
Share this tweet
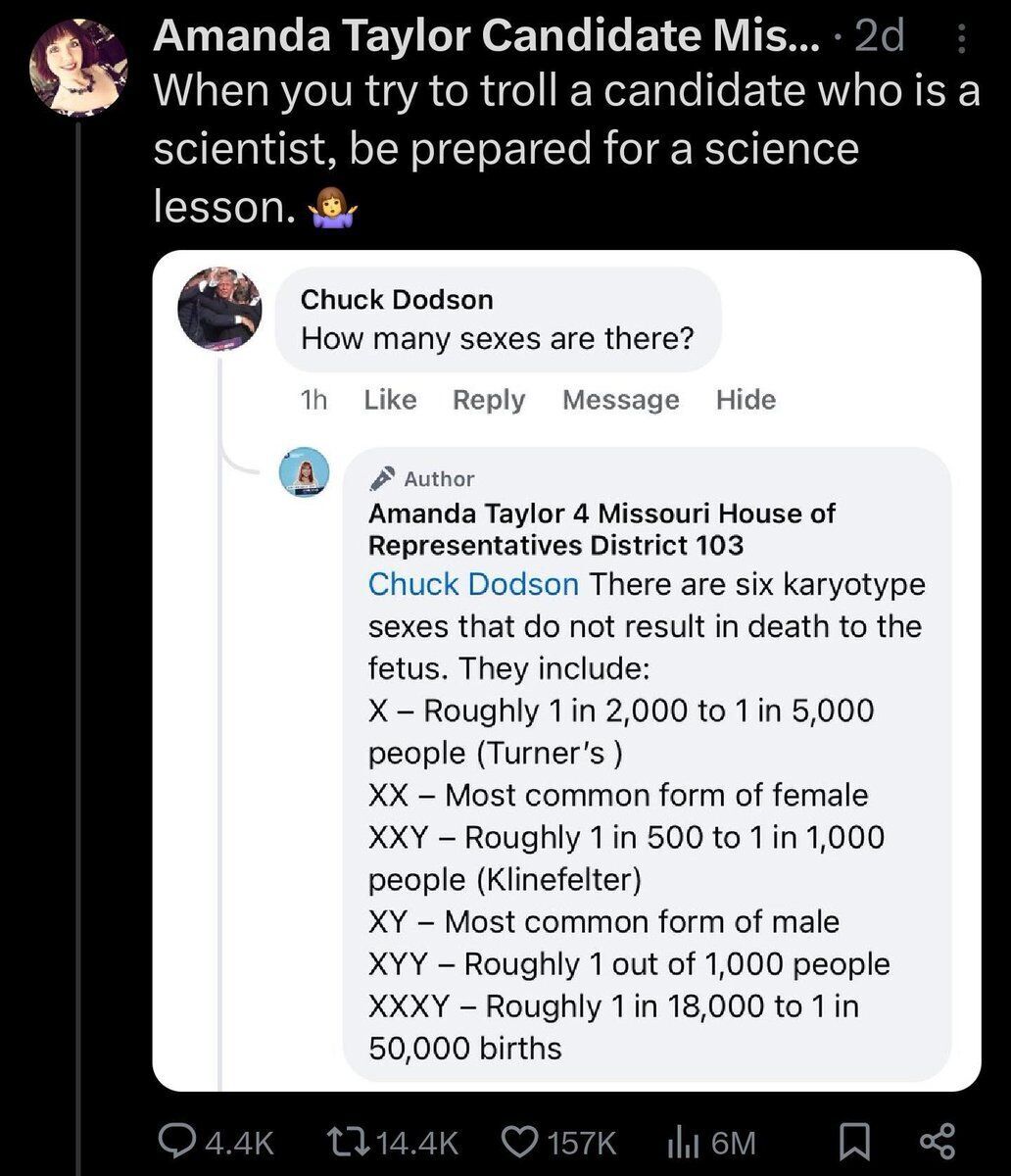click(x=938, y=1143)
